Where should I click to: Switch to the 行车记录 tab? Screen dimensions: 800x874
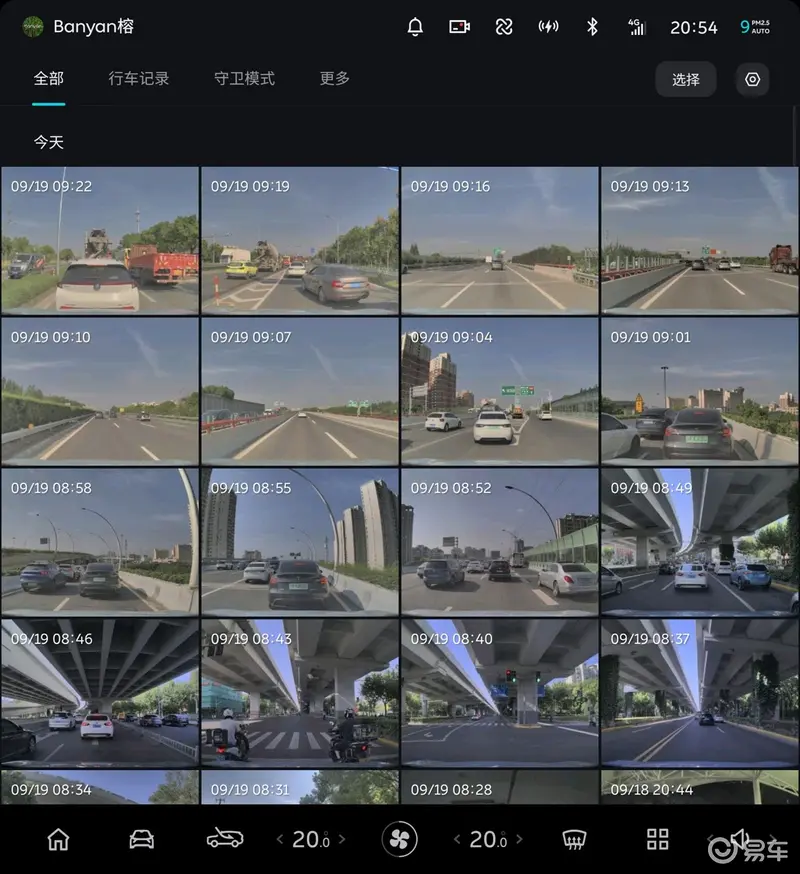[139, 78]
